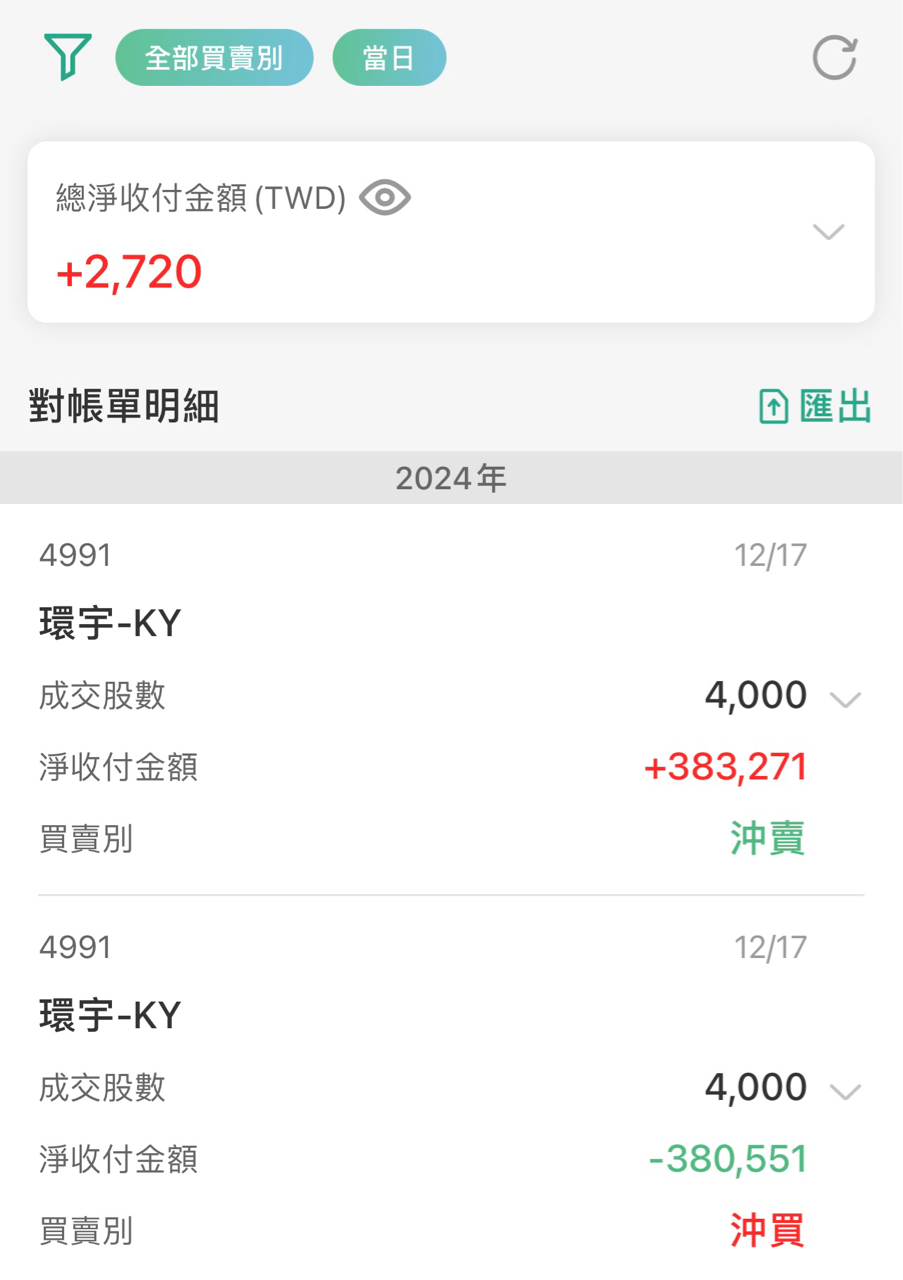Export statement via 匯出
The height and width of the screenshot is (1280, 903).
coord(815,407)
